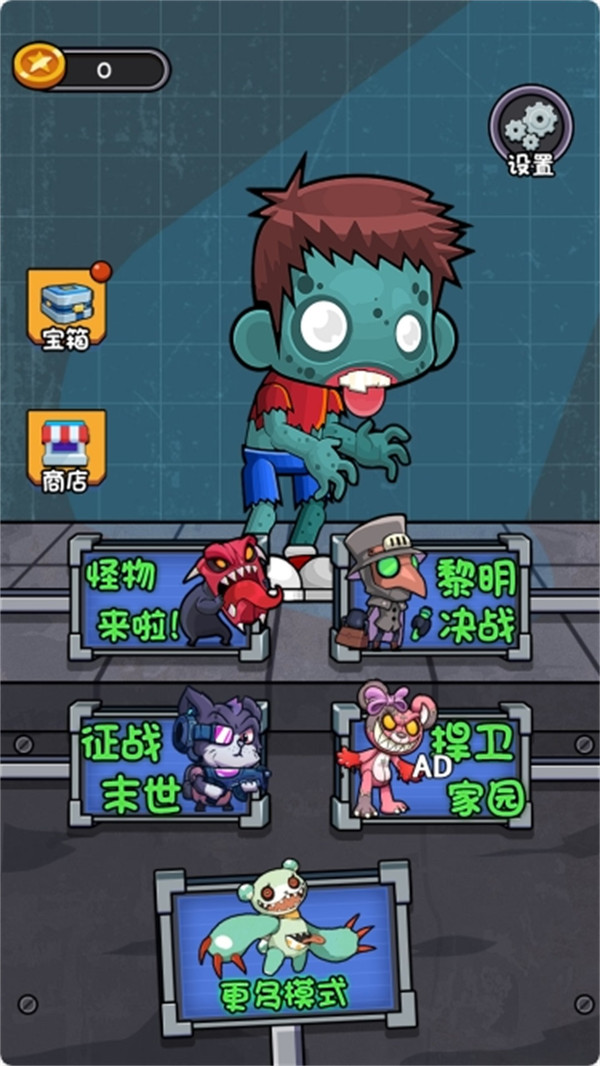Open the 设置 settings gear

[x=531, y=130]
